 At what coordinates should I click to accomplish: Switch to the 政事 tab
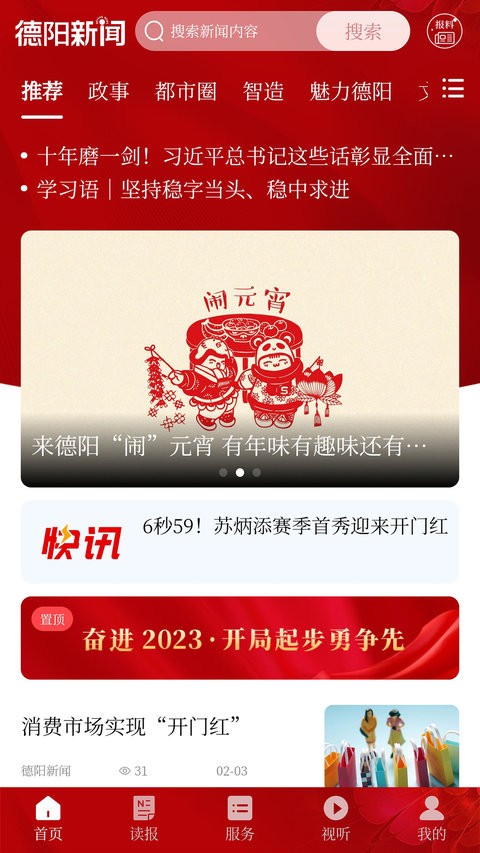pos(108,91)
